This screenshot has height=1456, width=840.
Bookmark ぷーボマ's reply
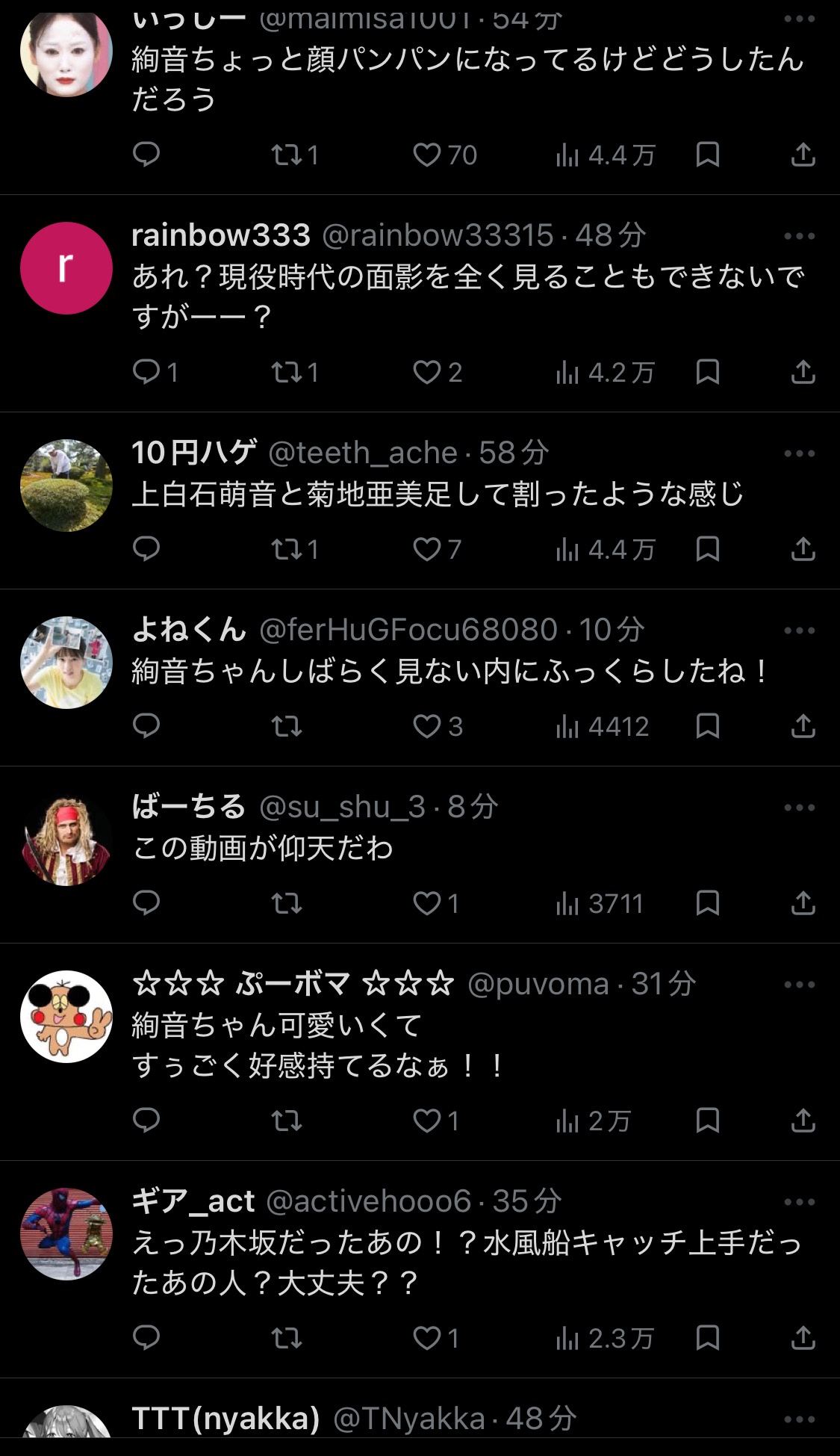[x=707, y=1120]
